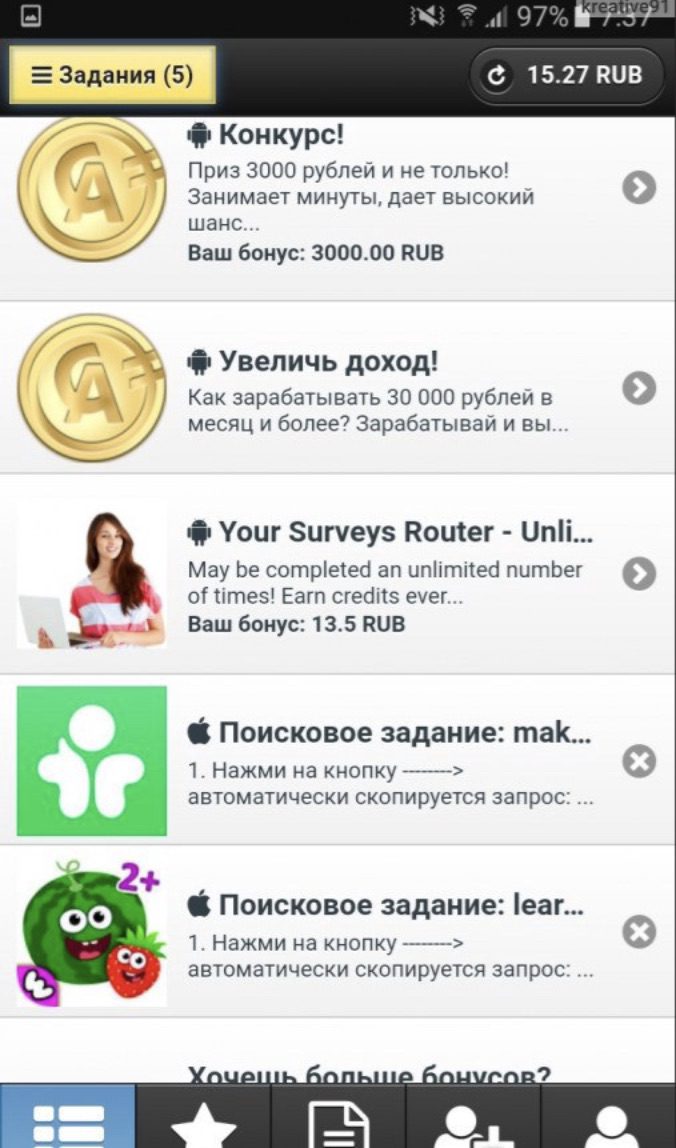Refresh the 15.27 RUB balance
676x1148 pixels.
click(566, 76)
